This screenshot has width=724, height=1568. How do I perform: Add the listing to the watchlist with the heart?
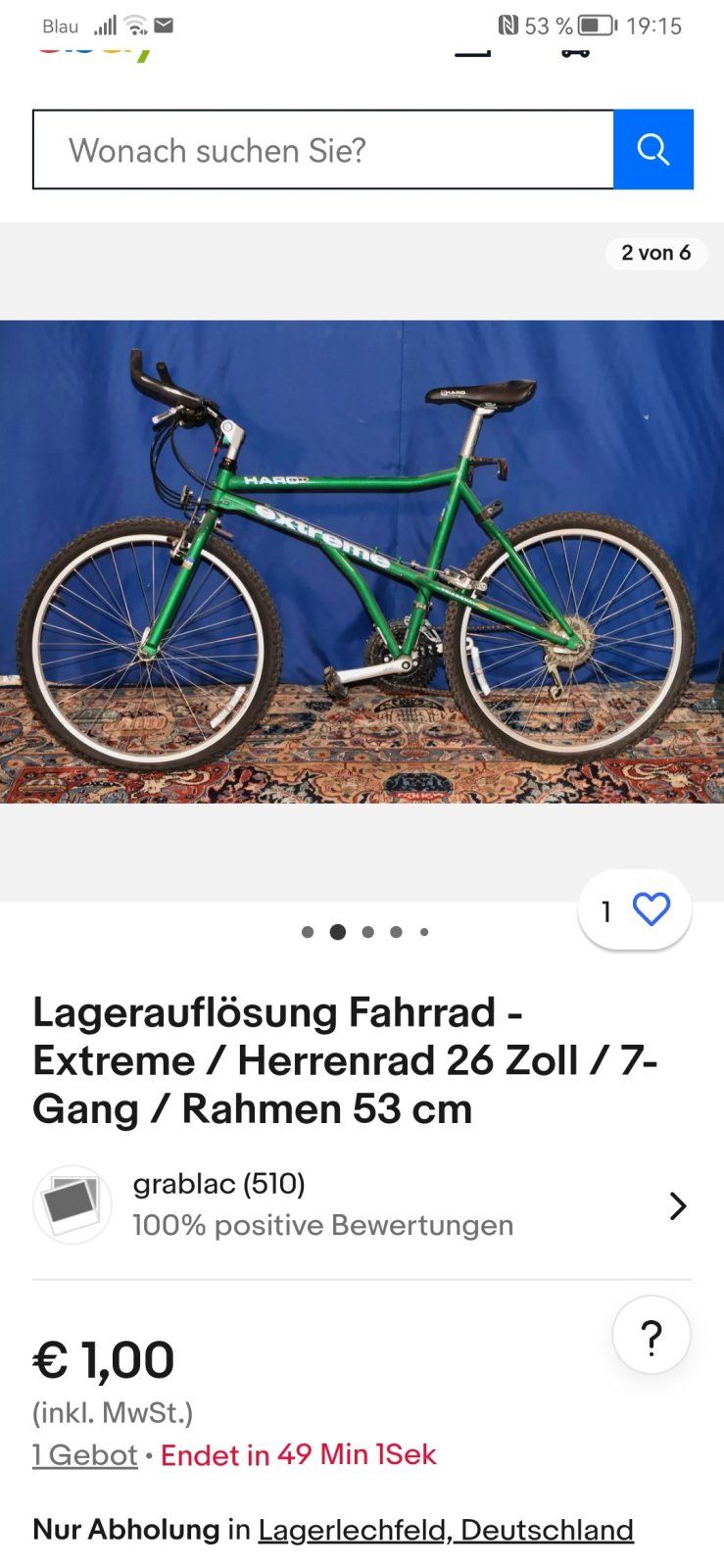pyautogui.click(x=651, y=910)
